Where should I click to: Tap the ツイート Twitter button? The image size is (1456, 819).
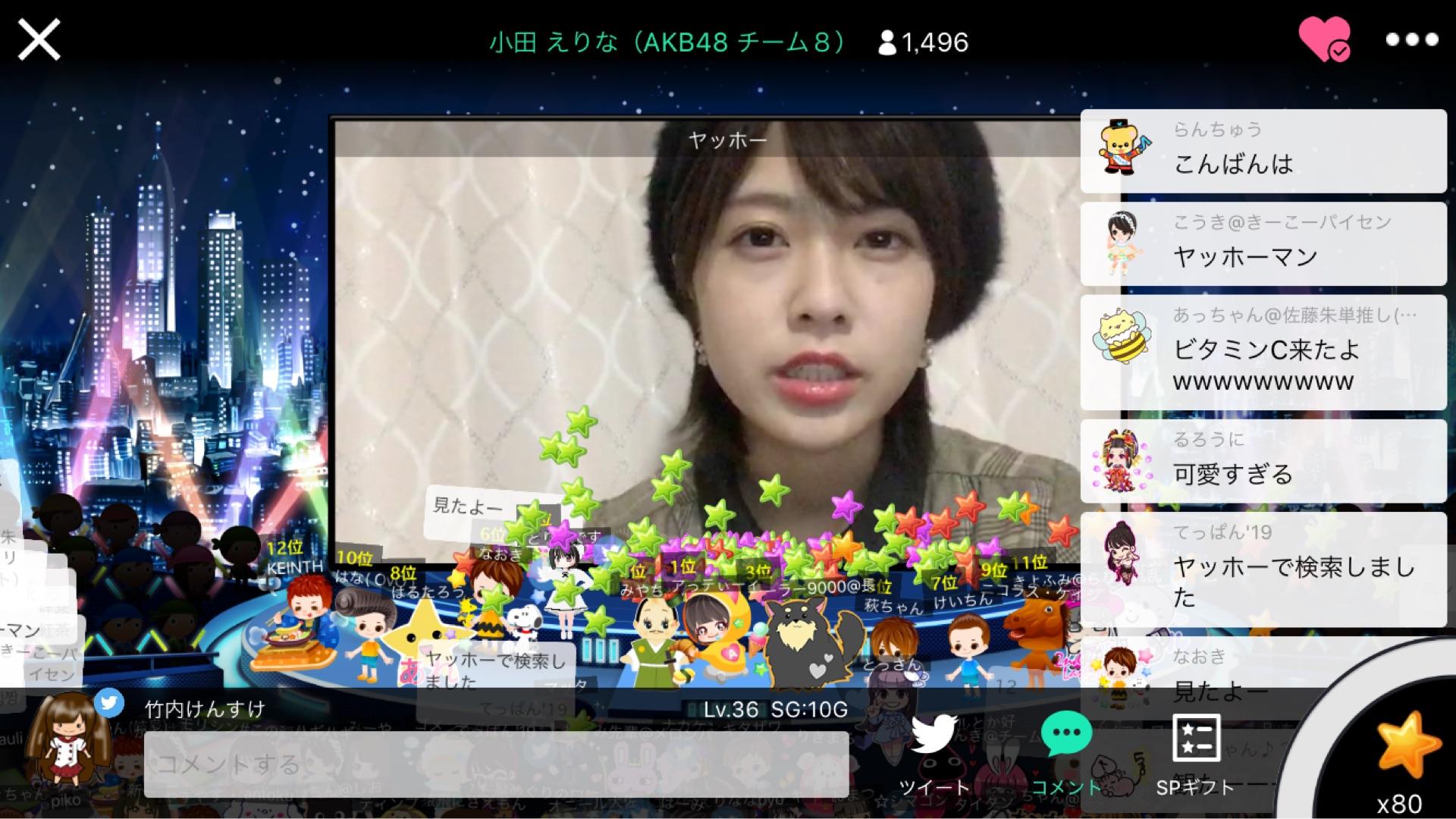pyautogui.click(x=934, y=754)
